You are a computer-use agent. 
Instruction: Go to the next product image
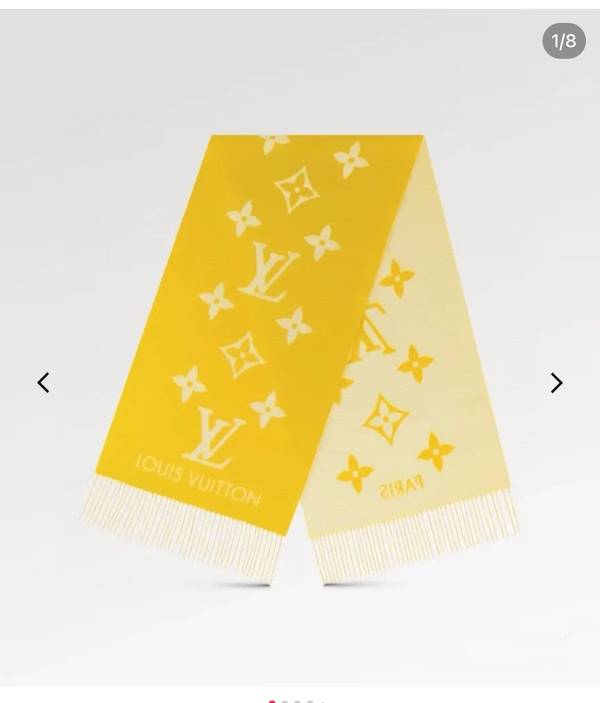point(556,383)
